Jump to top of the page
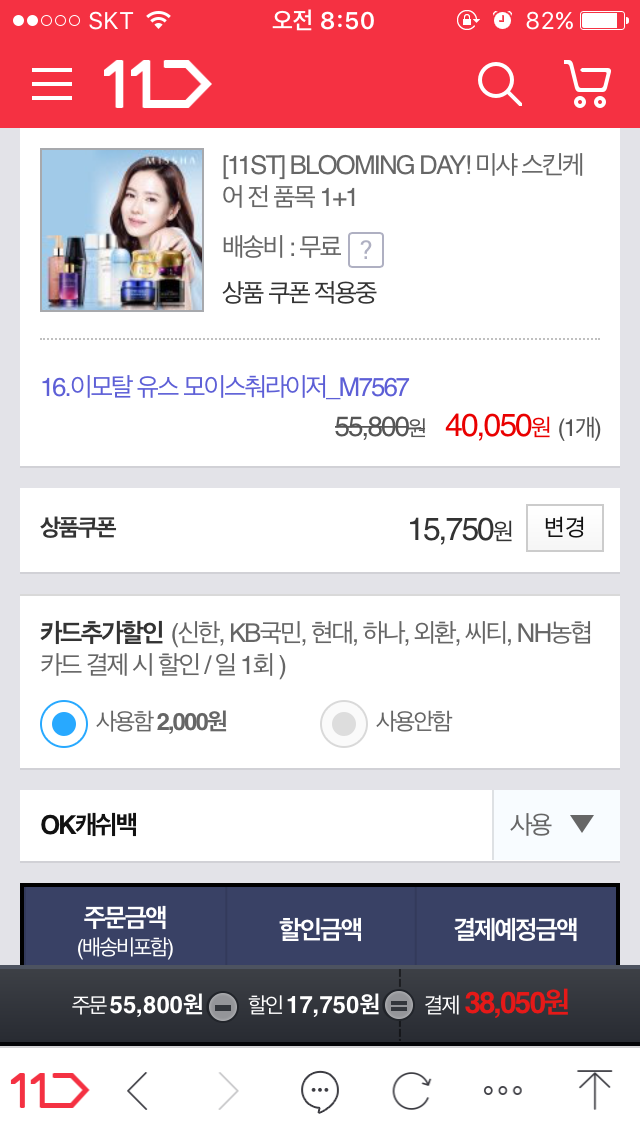640x1136 pixels. (x=593, y=1090)
